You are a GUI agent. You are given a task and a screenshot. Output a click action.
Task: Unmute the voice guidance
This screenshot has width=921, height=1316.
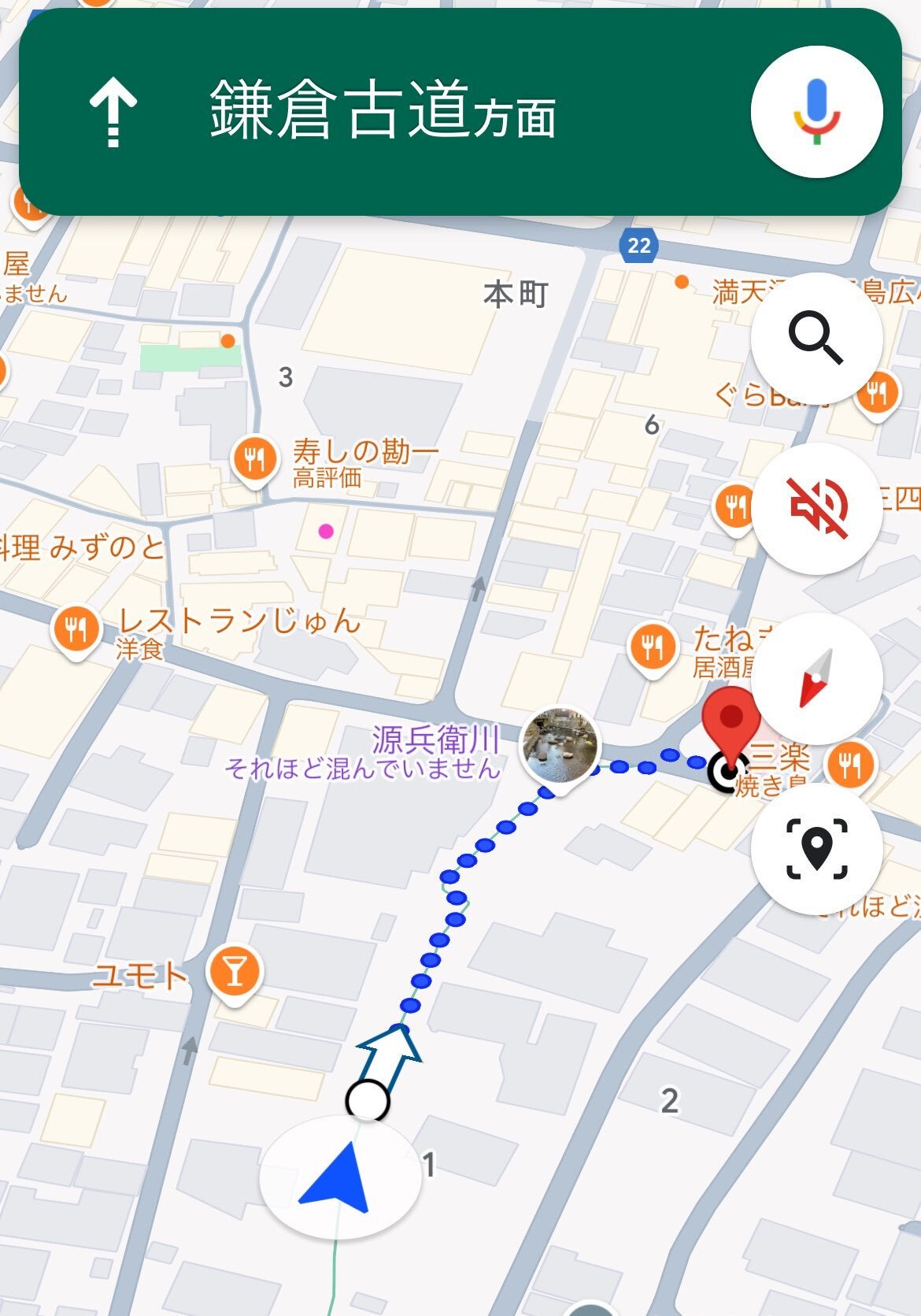[816, 508]
